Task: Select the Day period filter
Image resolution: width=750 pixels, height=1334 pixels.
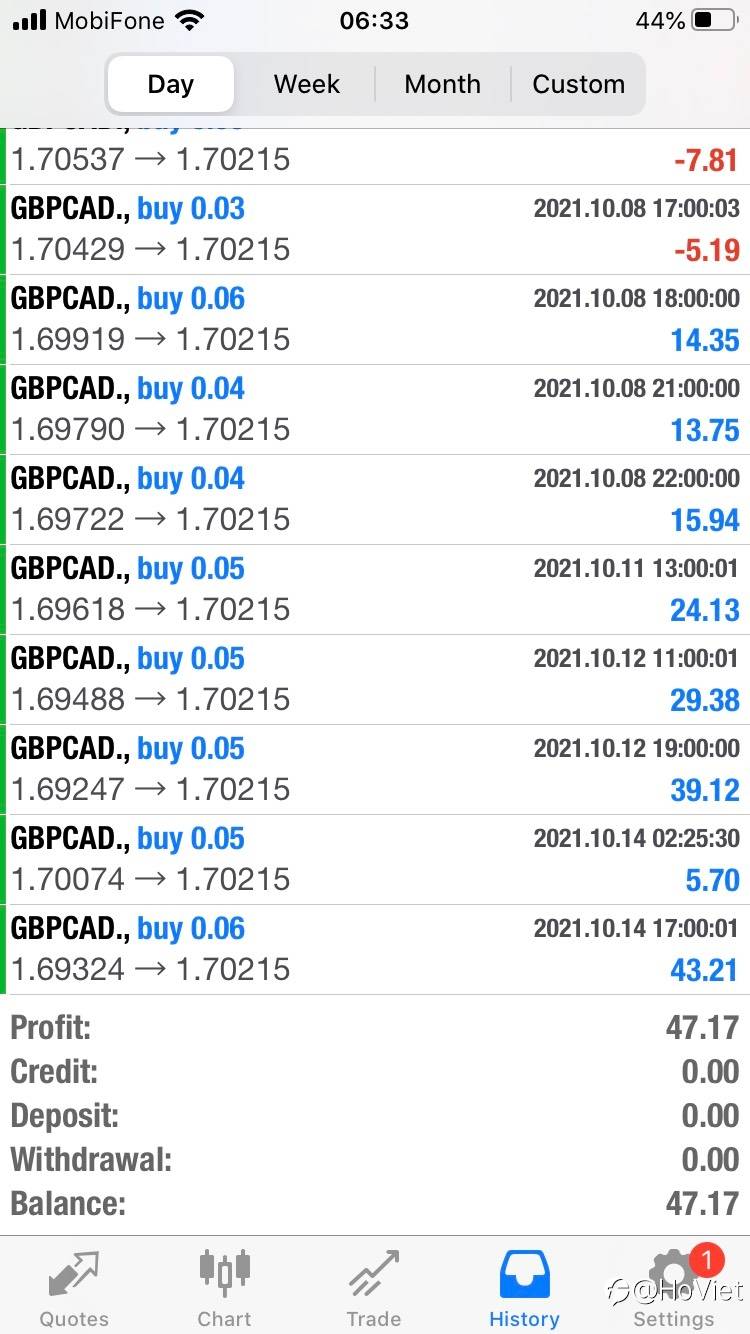Action: (x=170, y=84)
